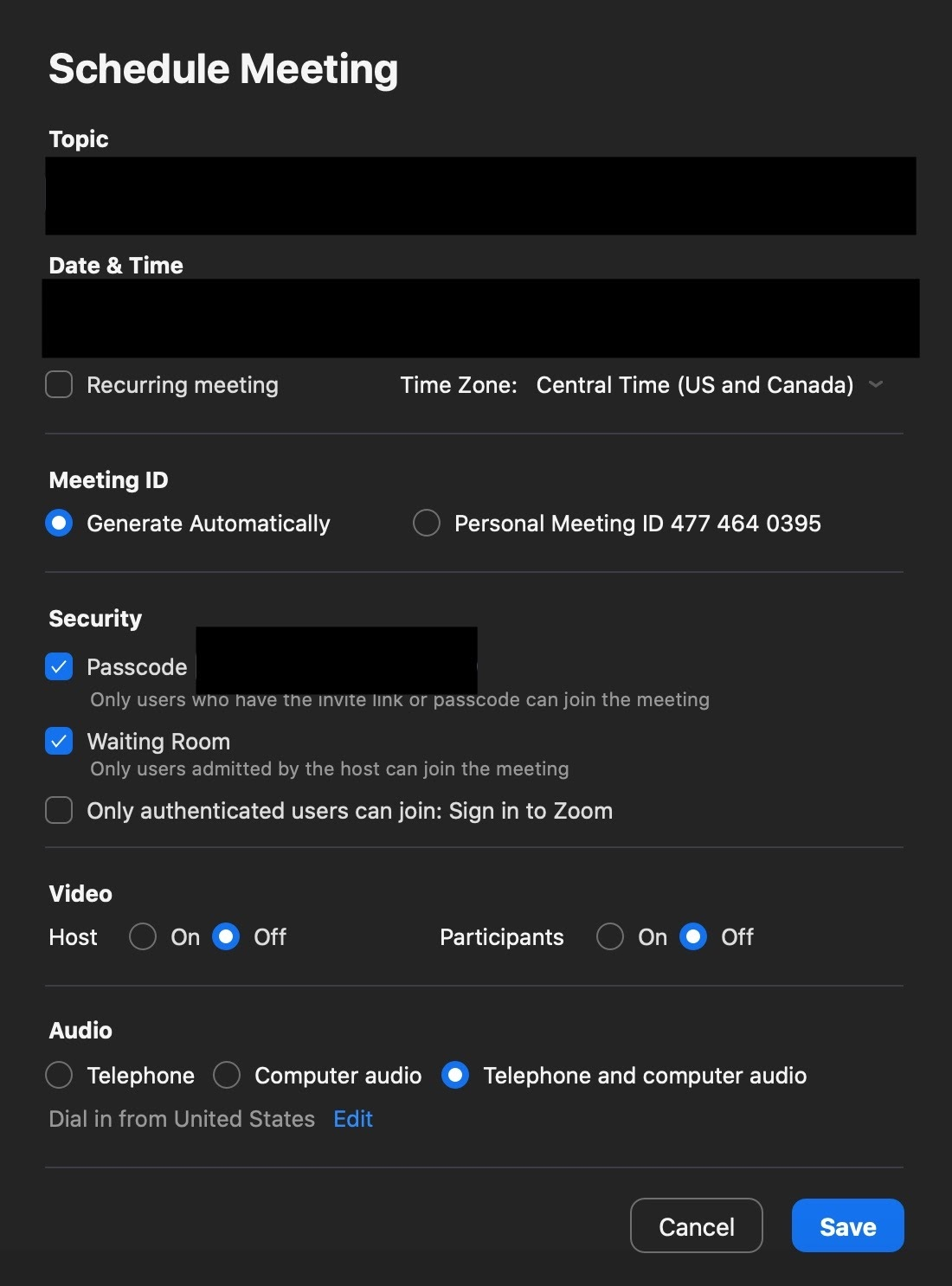Select Off for Participants video
This screenshot has width=952, height=1286.
tap(693, 937)
